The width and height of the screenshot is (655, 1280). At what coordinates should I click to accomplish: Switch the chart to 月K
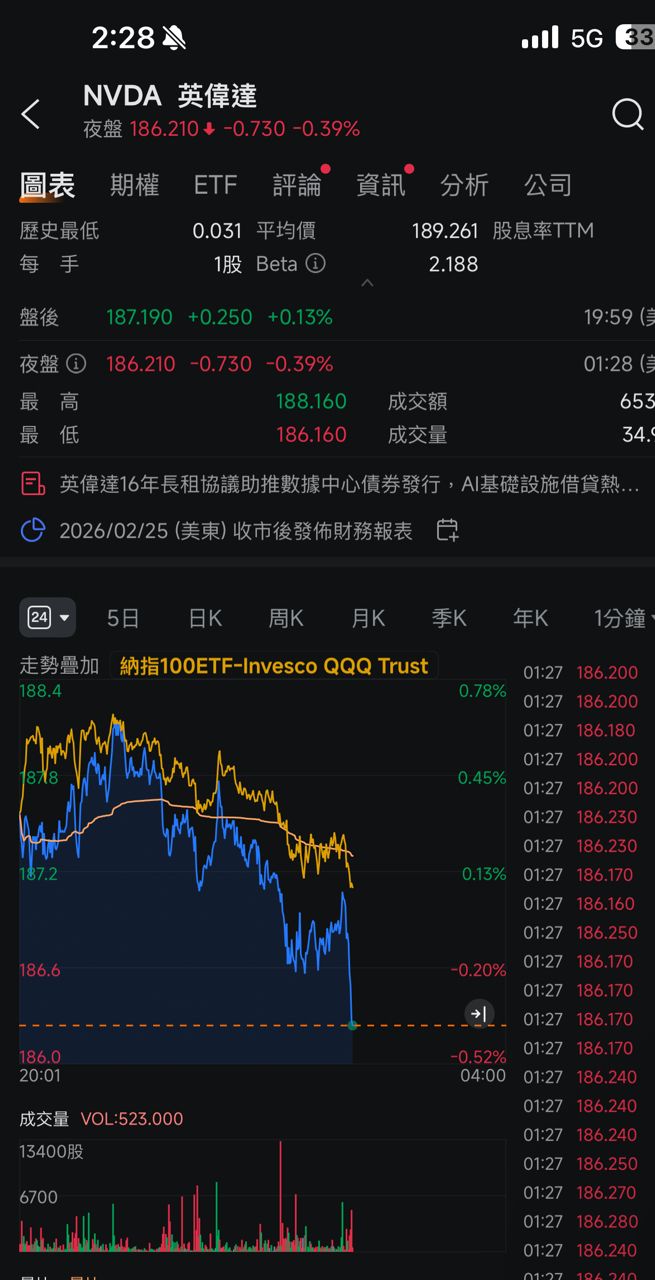[x=368, y=618]
